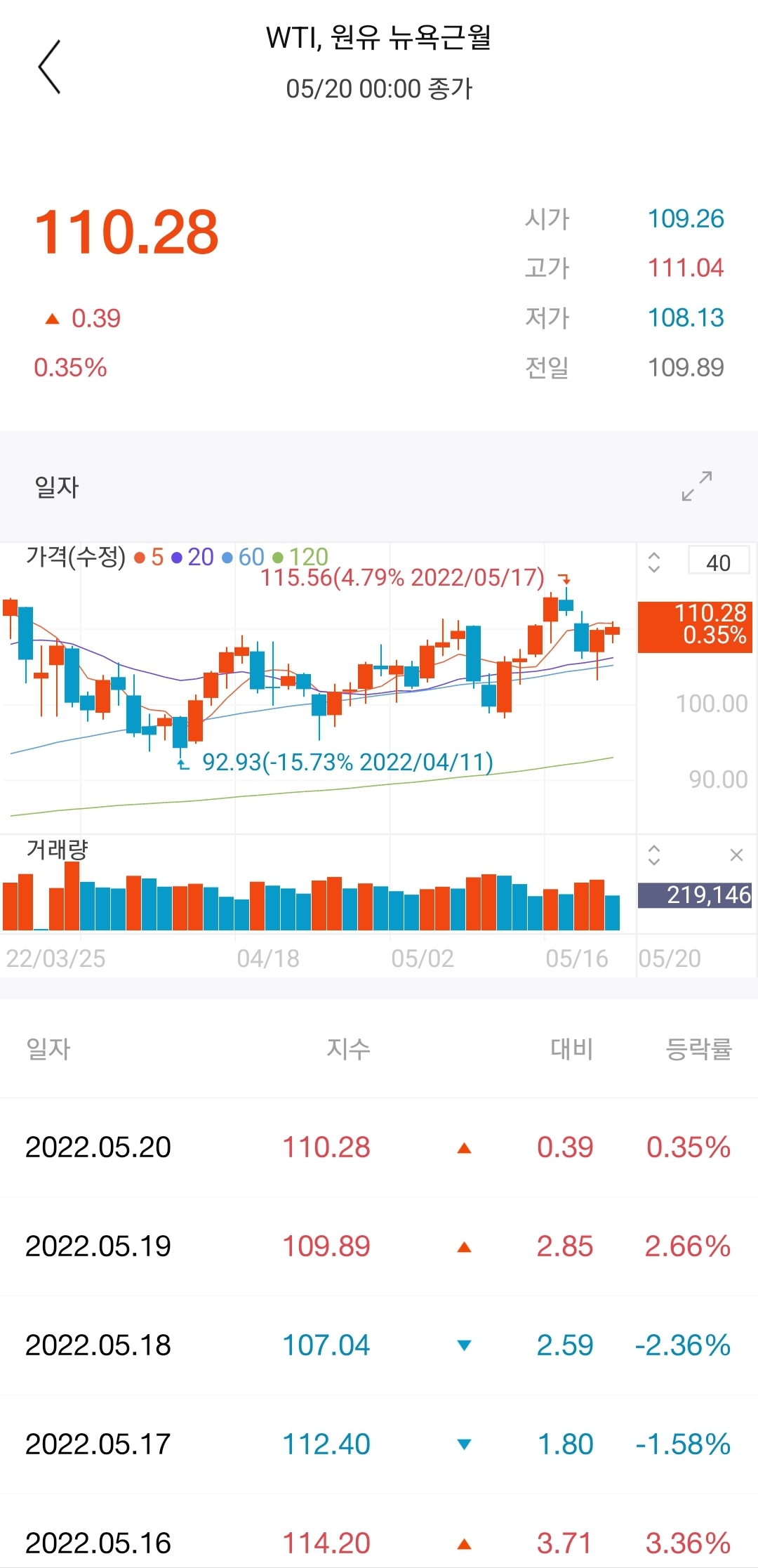Viewport: 758px width, 1568px height.
Task: Tap the volume panel up-down arrows
Action: [x=654, y=855]
